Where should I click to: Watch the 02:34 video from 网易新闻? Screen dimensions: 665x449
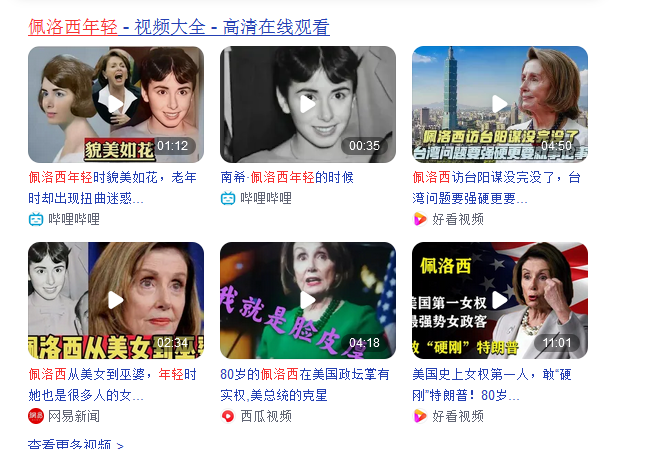(116, 300)
